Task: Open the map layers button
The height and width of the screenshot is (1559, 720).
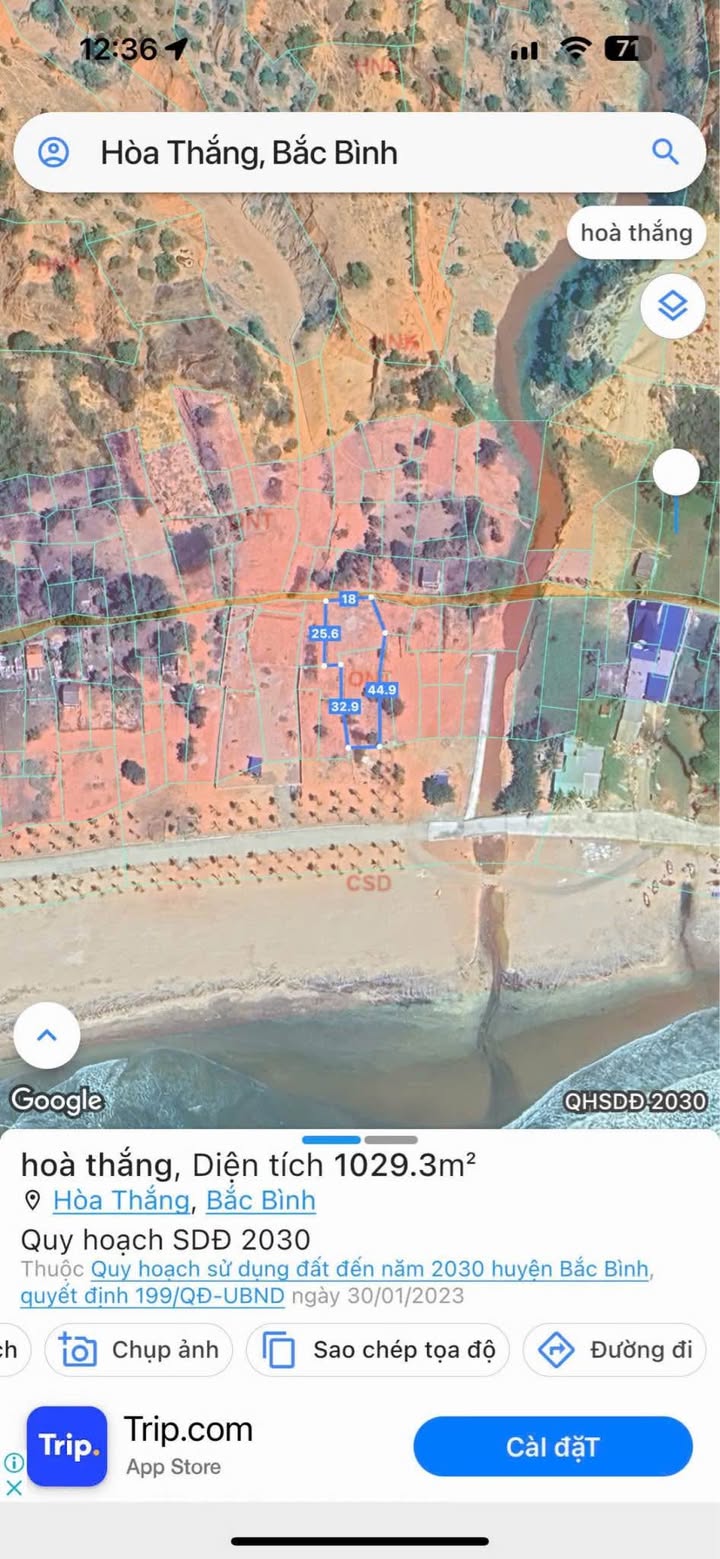Action: [673, 306]
